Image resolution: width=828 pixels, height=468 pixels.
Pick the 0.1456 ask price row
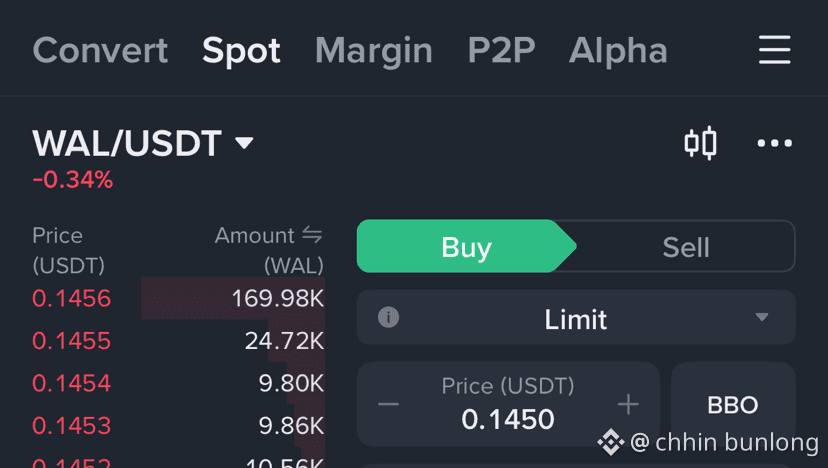(72, 299)
